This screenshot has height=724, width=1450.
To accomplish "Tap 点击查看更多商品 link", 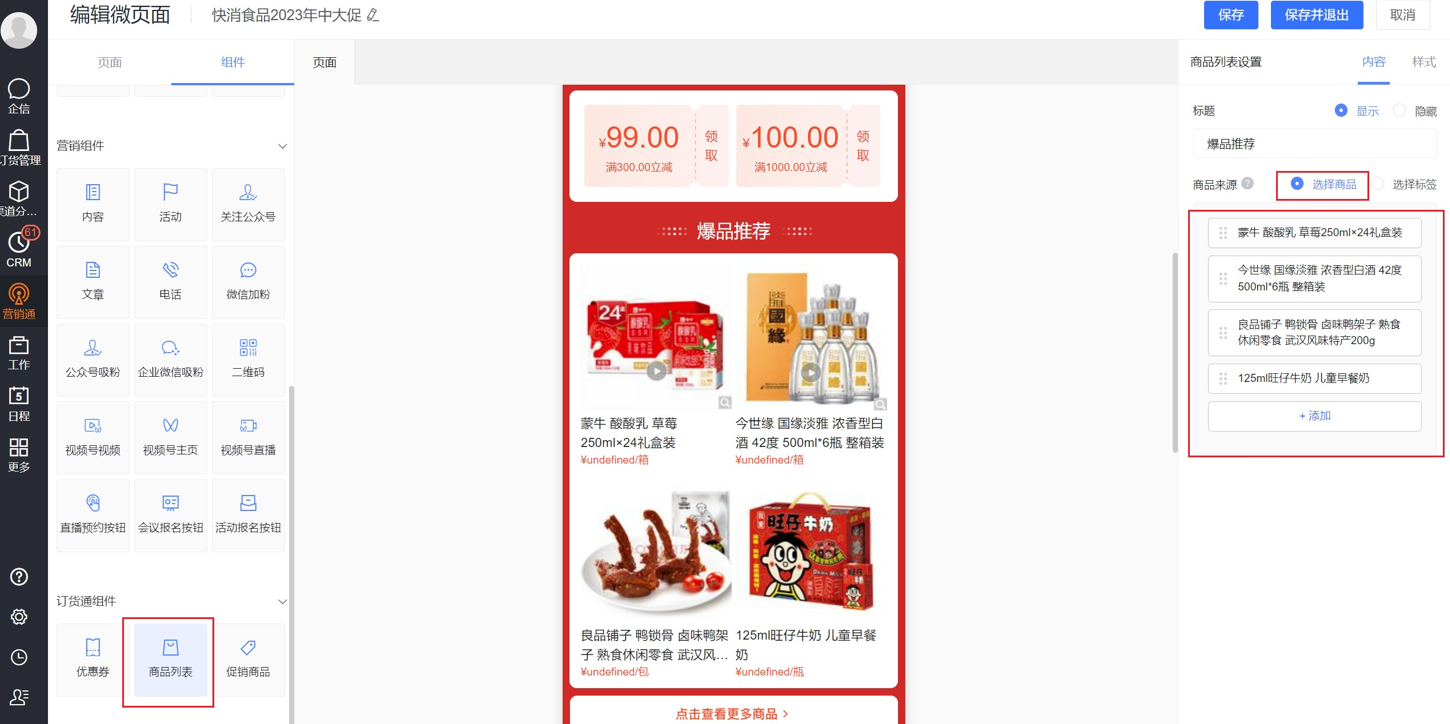I will tap(732, 714).
